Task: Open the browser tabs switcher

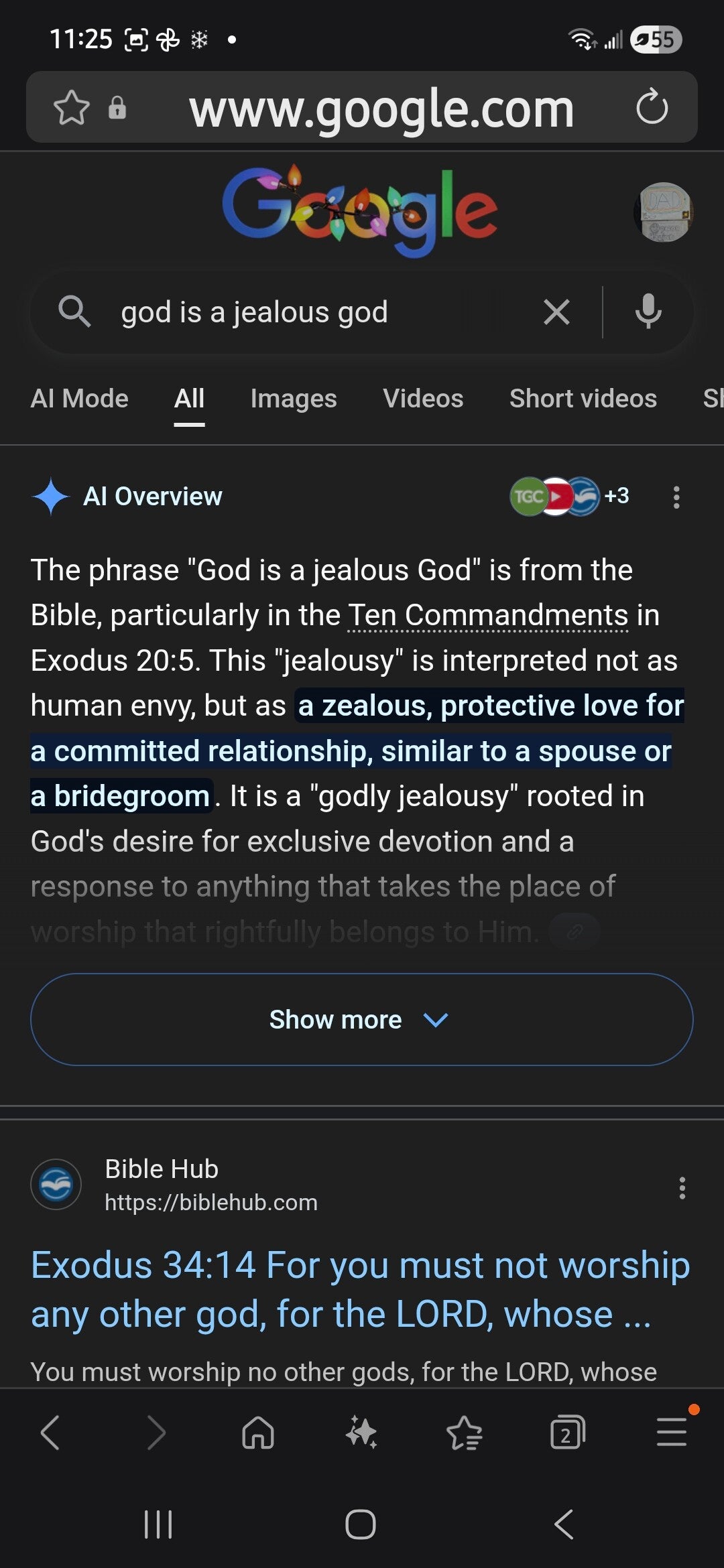Action: pyautogui.click(x=567, y=1433)
